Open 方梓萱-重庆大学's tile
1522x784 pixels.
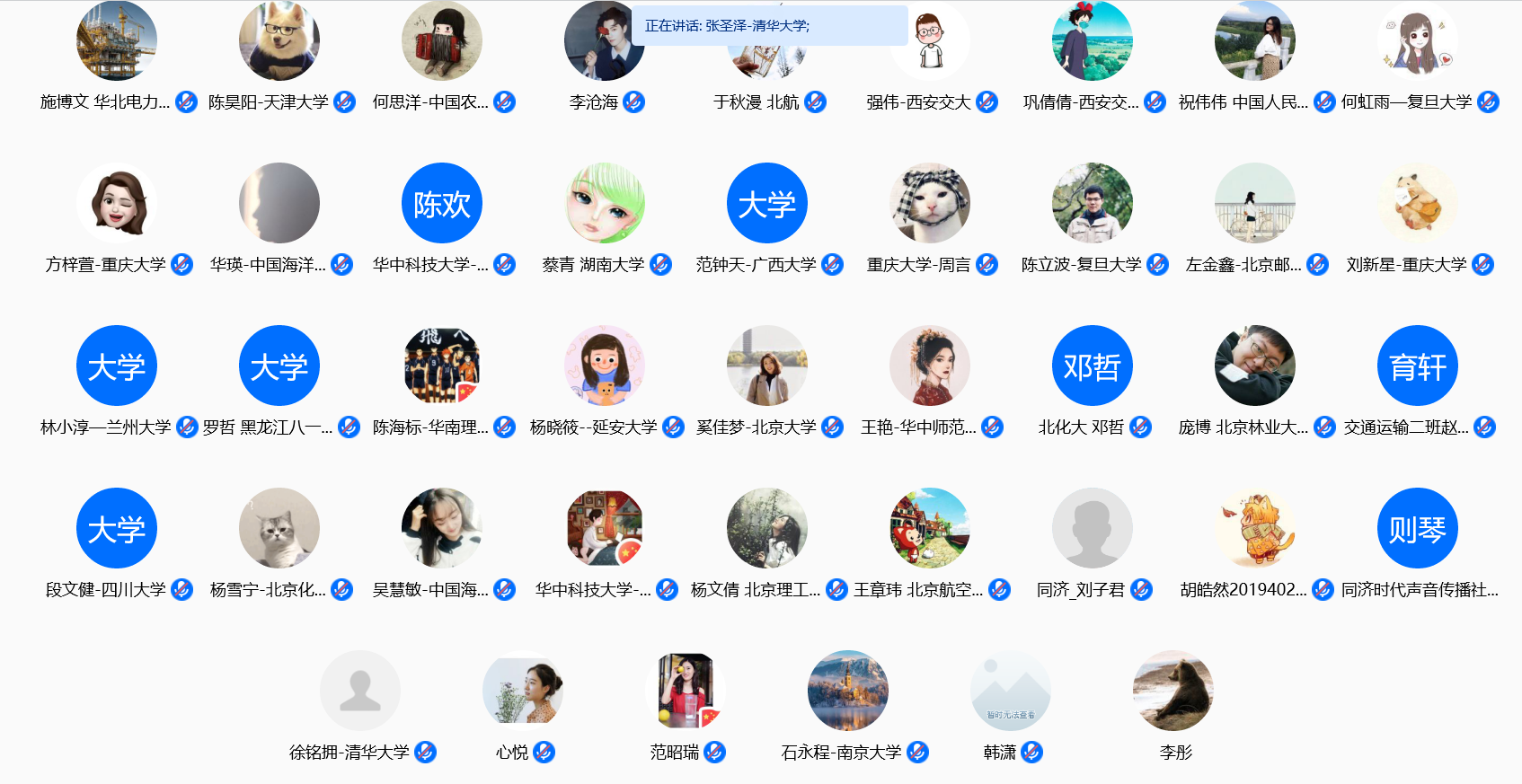tap(117, 203)
